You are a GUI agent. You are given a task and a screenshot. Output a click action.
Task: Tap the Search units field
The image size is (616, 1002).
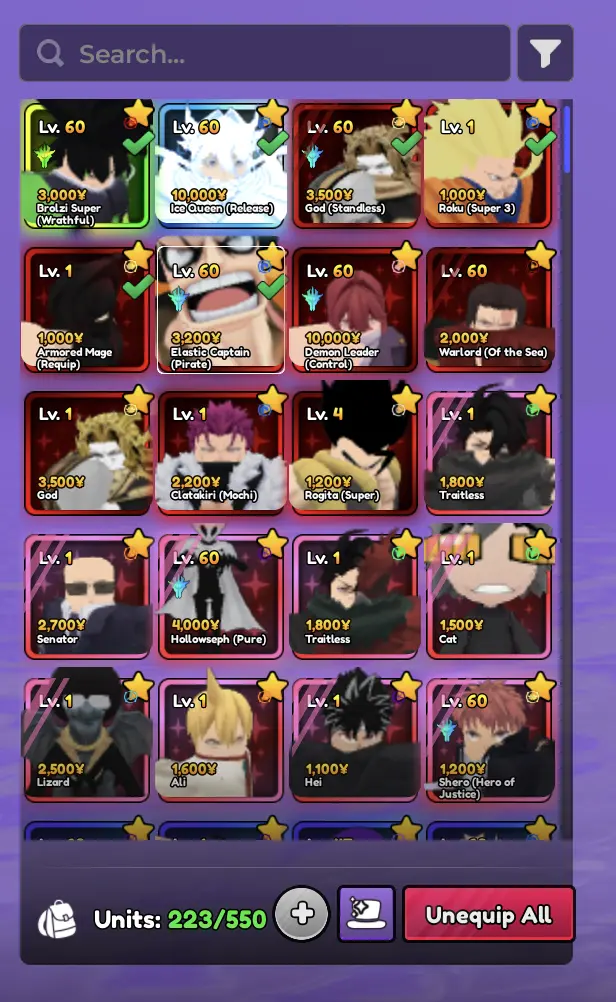click(265, 54)
